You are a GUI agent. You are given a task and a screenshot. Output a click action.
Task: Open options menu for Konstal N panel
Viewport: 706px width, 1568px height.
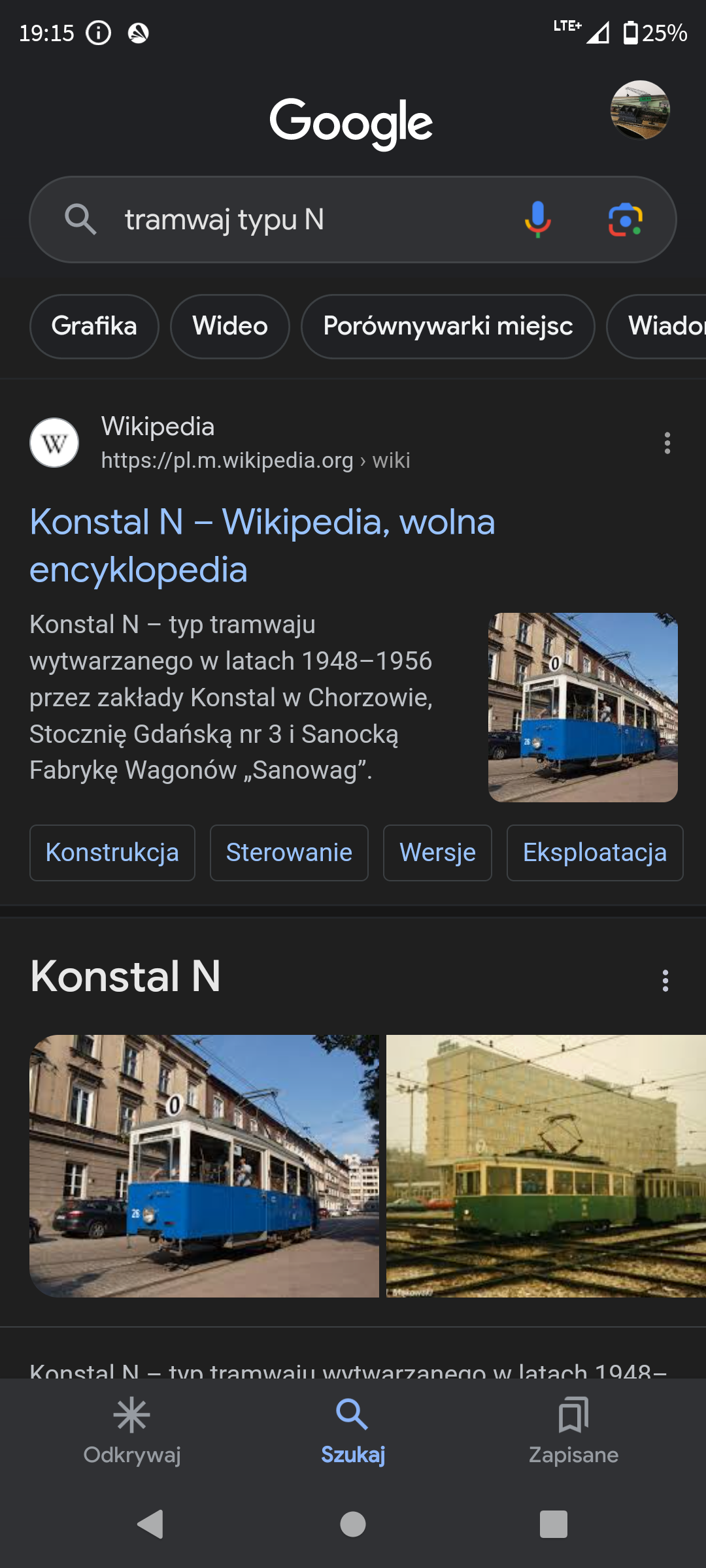665,981
